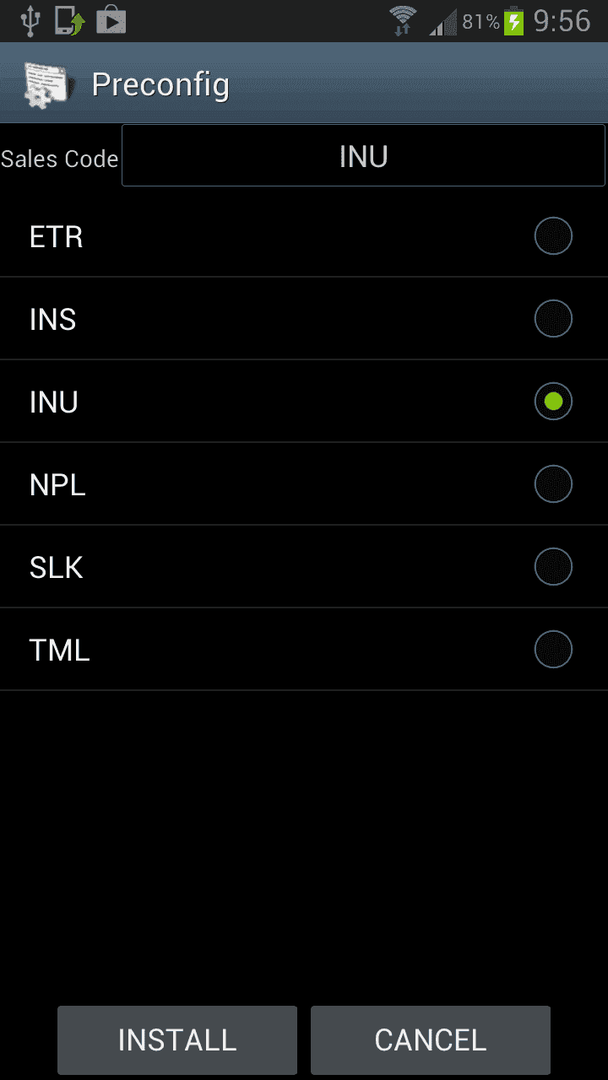Viewport: 608px width, 1080px height.
Task: Tap the INSTALL button
Action: [177, 1039]
